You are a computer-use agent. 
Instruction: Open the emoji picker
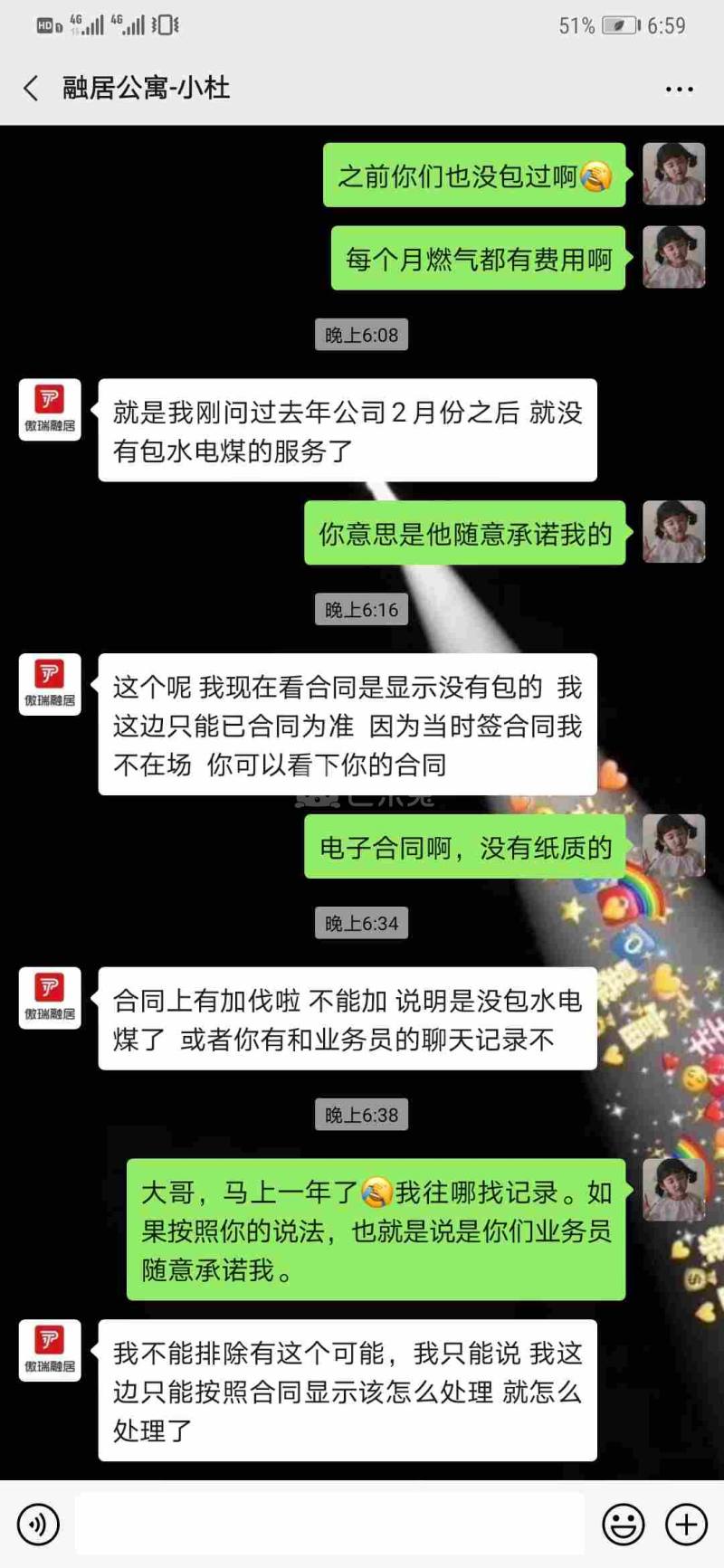pos(624,1525)
